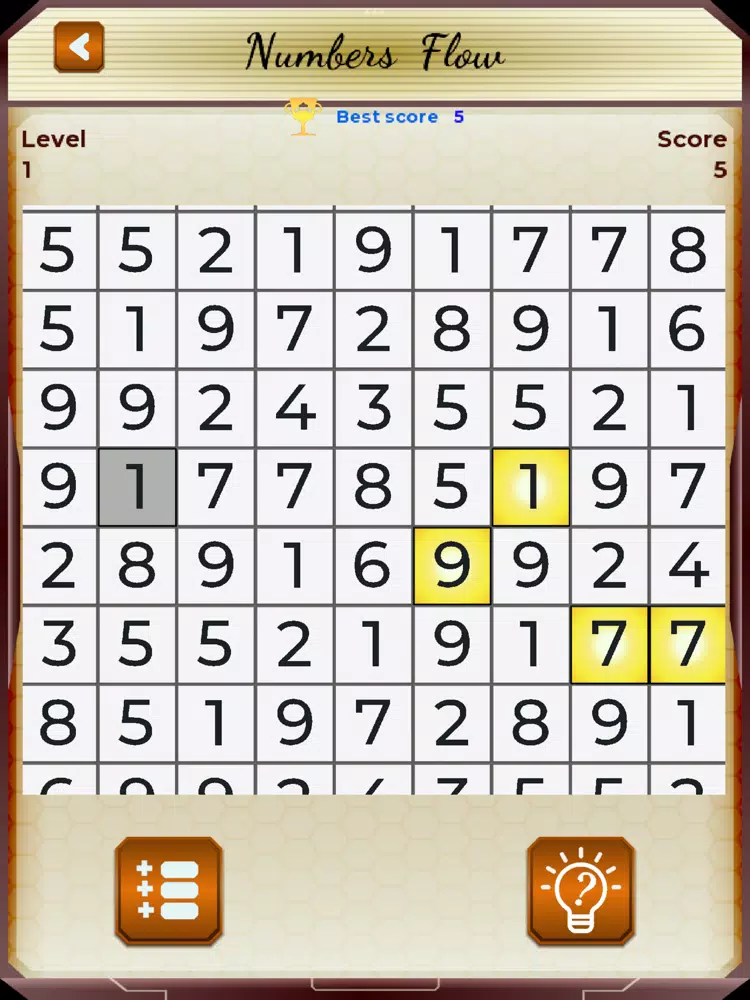This screenshot has height=1000, width=750.
Task: Choose the yellow highlighted 1 cell
Action: tap(531, 487)
